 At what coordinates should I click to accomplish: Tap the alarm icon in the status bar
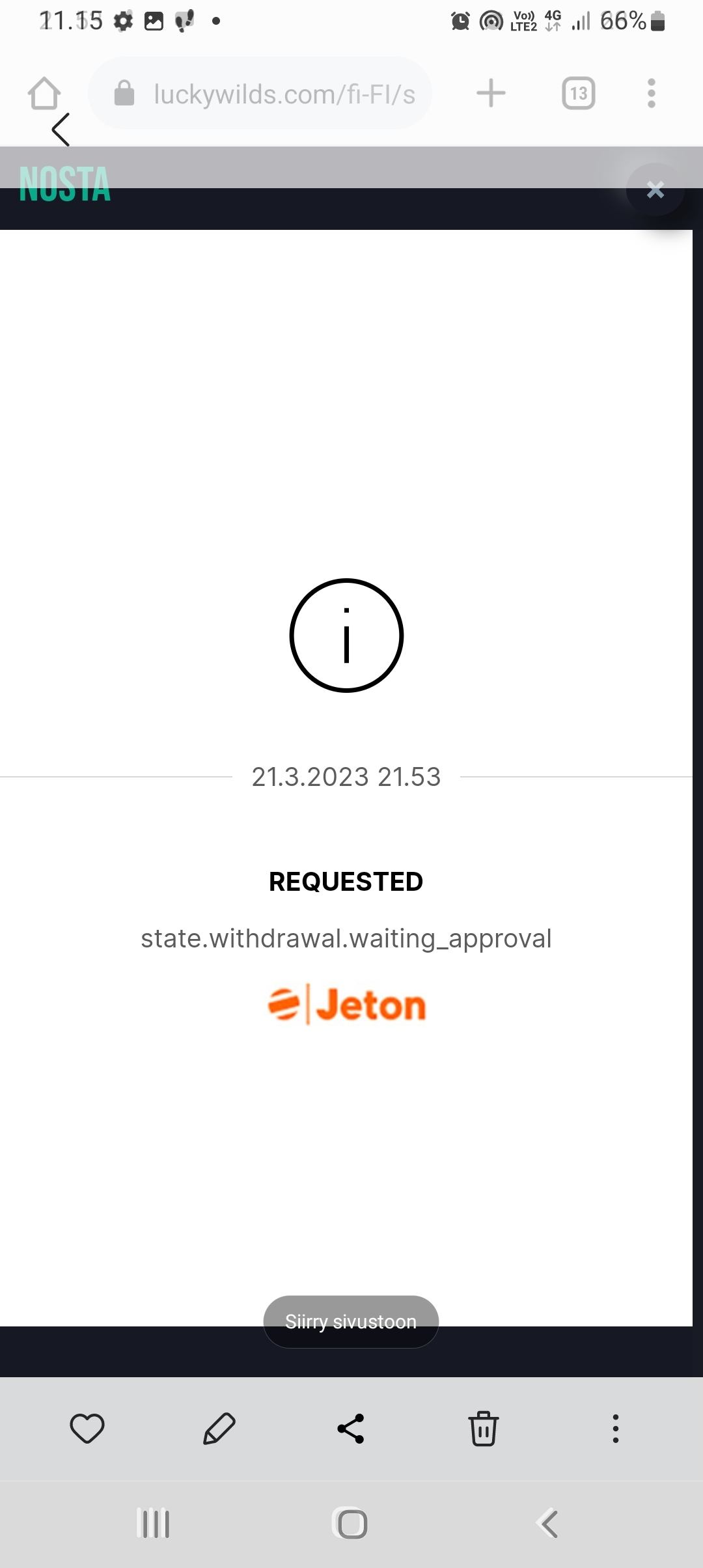pyautogui.click(x=460, y=20)
